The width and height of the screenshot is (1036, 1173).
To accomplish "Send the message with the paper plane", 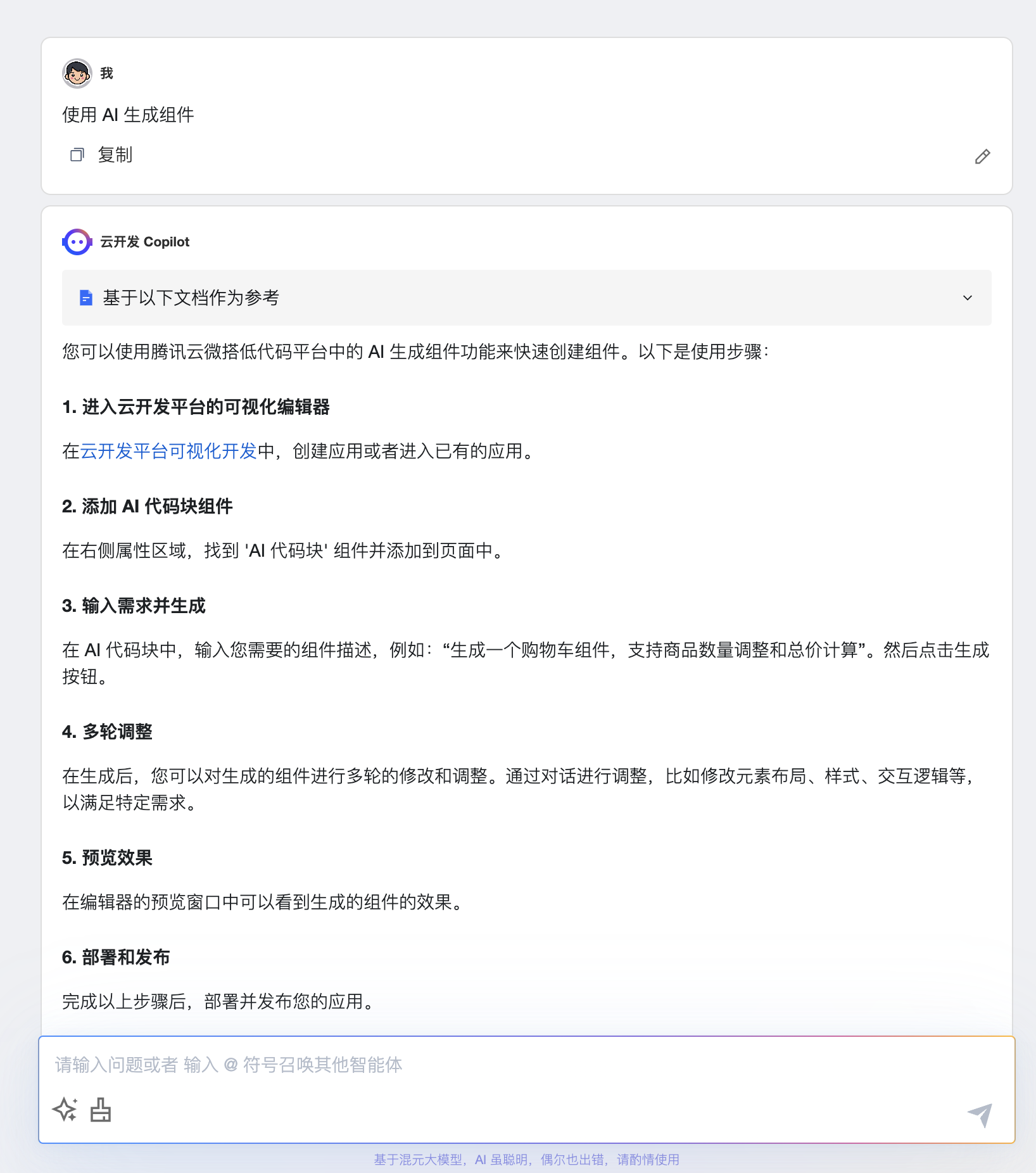I will click(980, 1114).
